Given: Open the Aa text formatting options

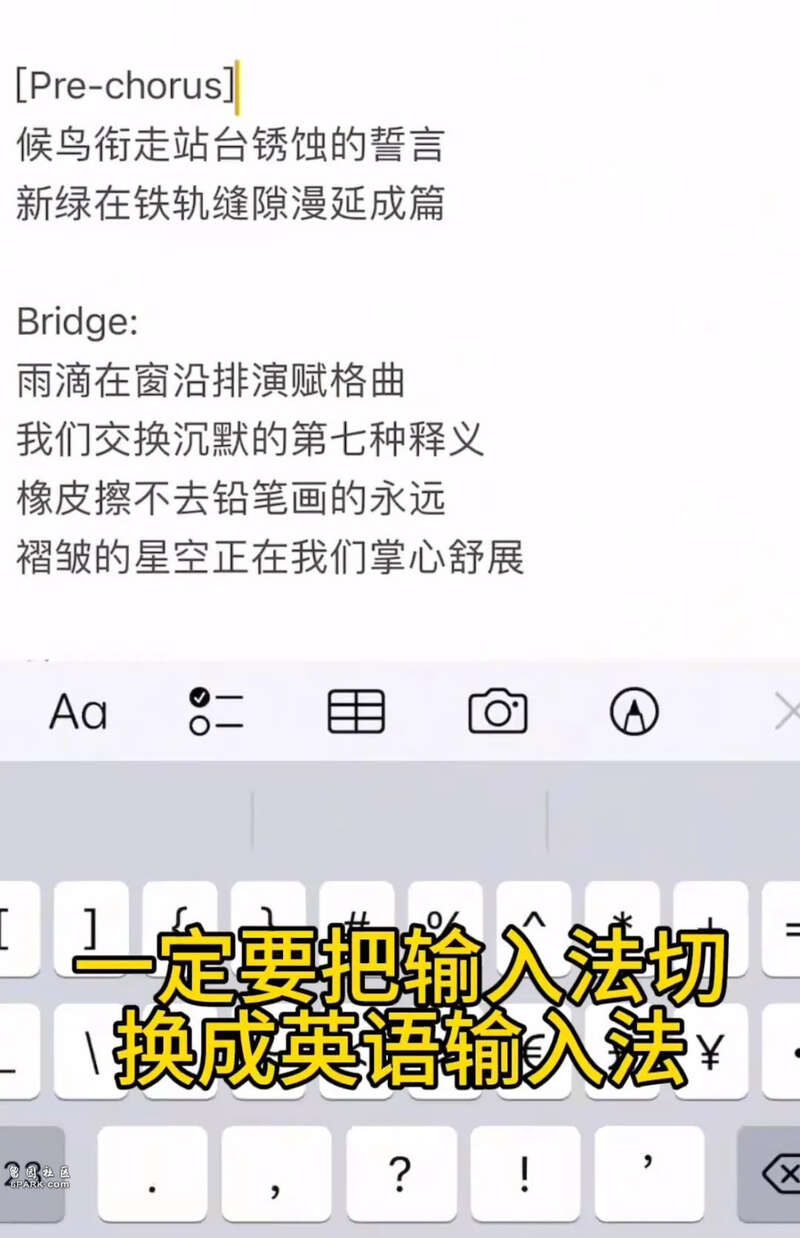Looking at the screenshot, I should [78, 712].
